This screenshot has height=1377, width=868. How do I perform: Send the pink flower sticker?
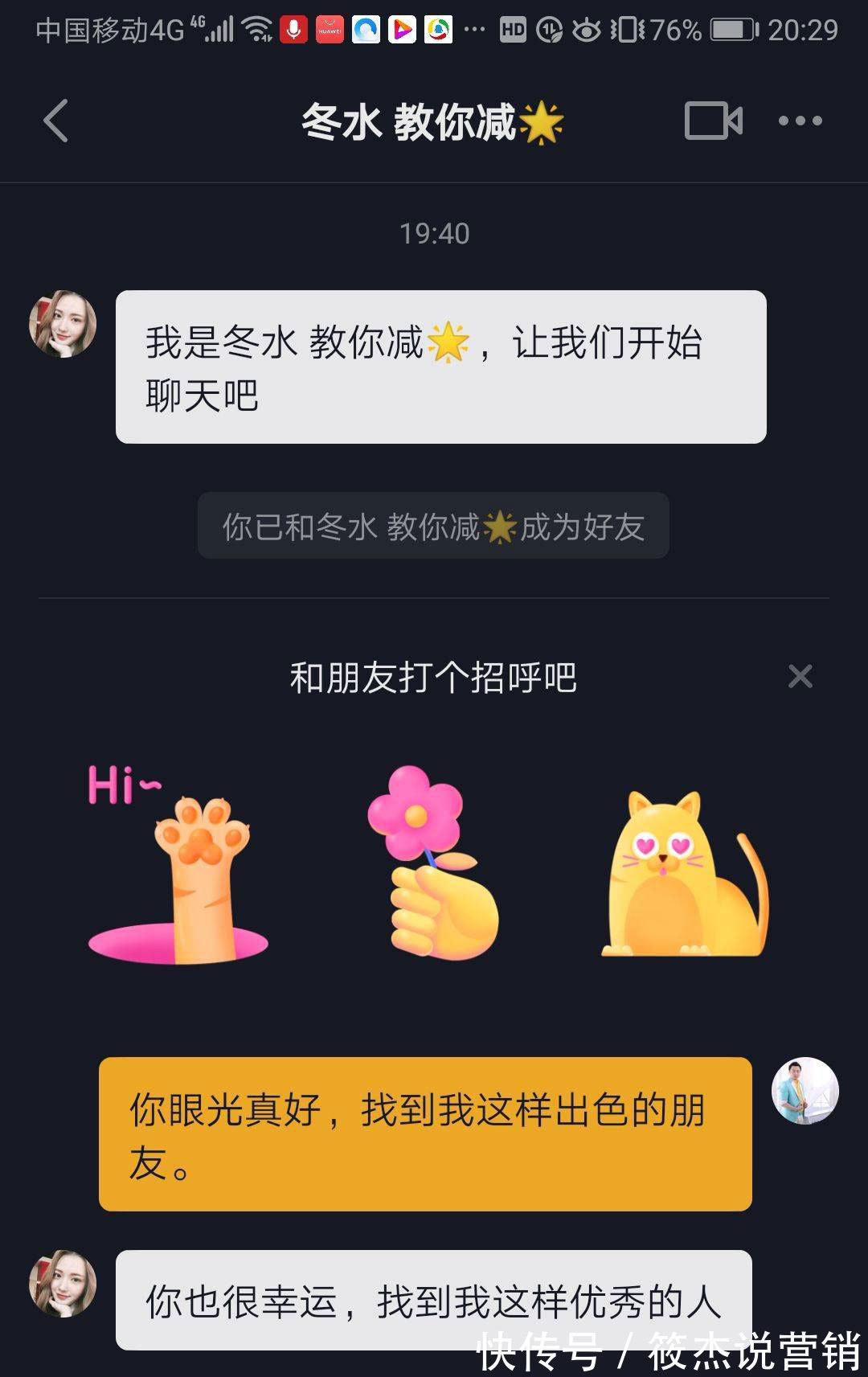pos(432,863)
